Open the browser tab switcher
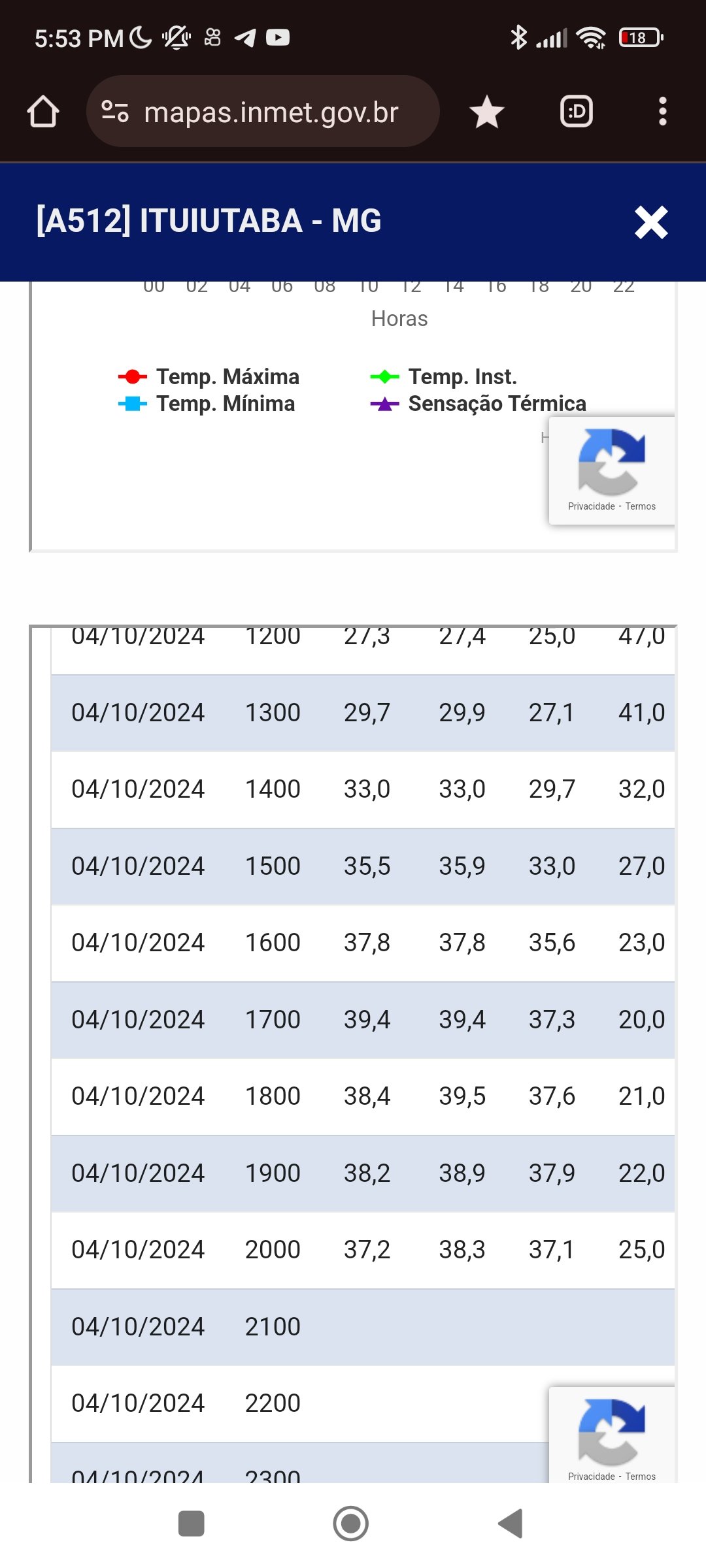 (x=577, y=112)
